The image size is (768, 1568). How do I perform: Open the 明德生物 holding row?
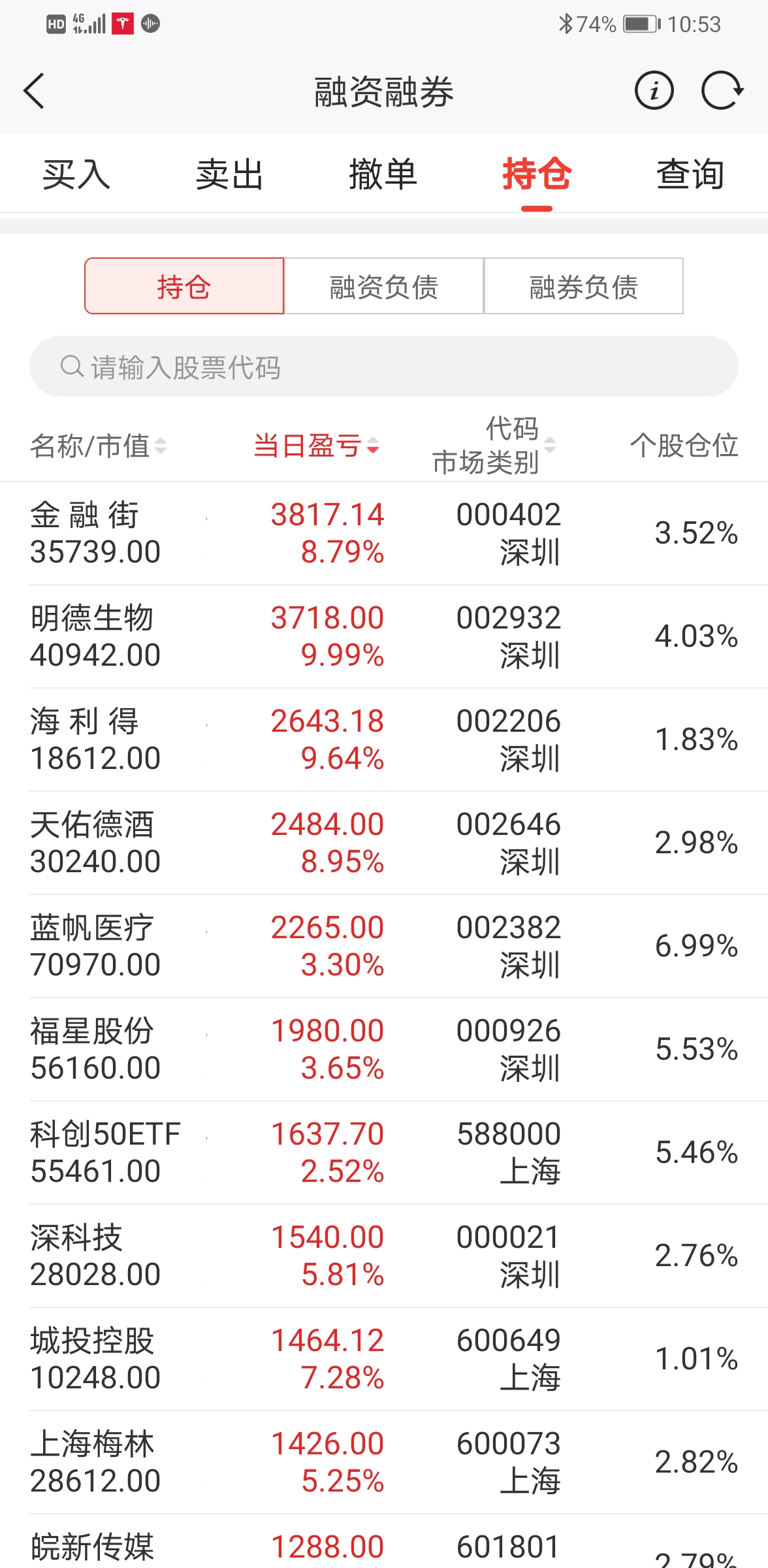[x=384, y=636]
